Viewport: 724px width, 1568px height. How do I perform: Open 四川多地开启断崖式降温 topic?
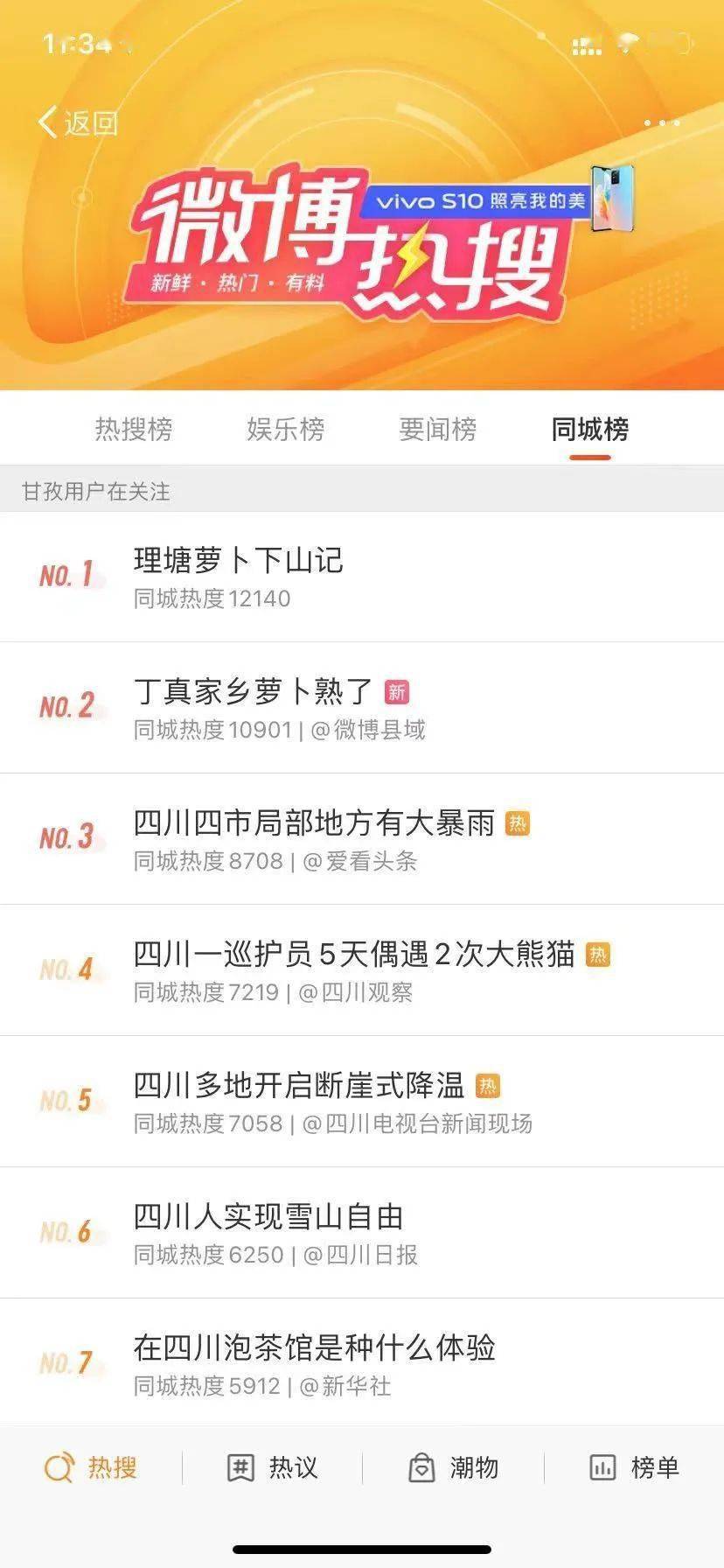[x=298, y=1086]
